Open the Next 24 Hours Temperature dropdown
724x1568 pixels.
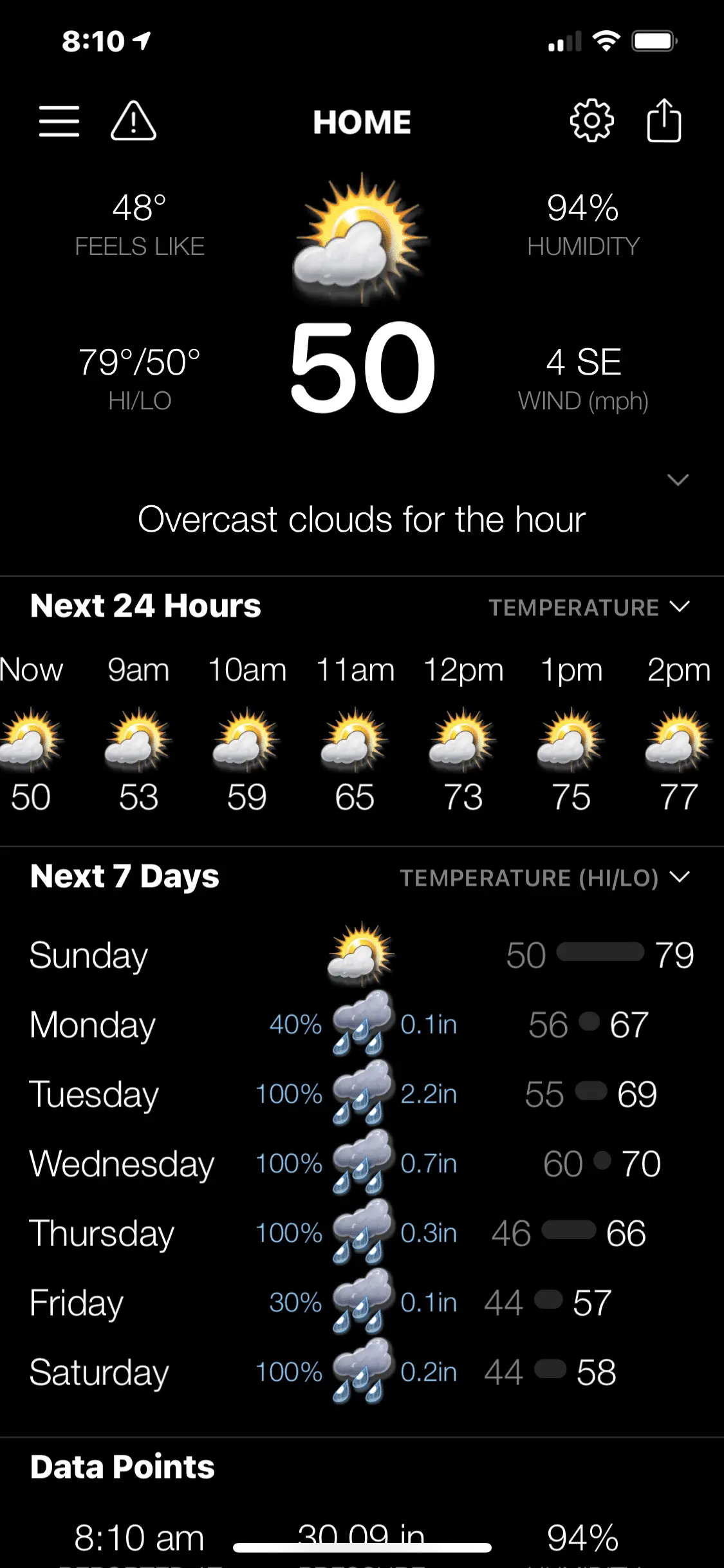589,607
